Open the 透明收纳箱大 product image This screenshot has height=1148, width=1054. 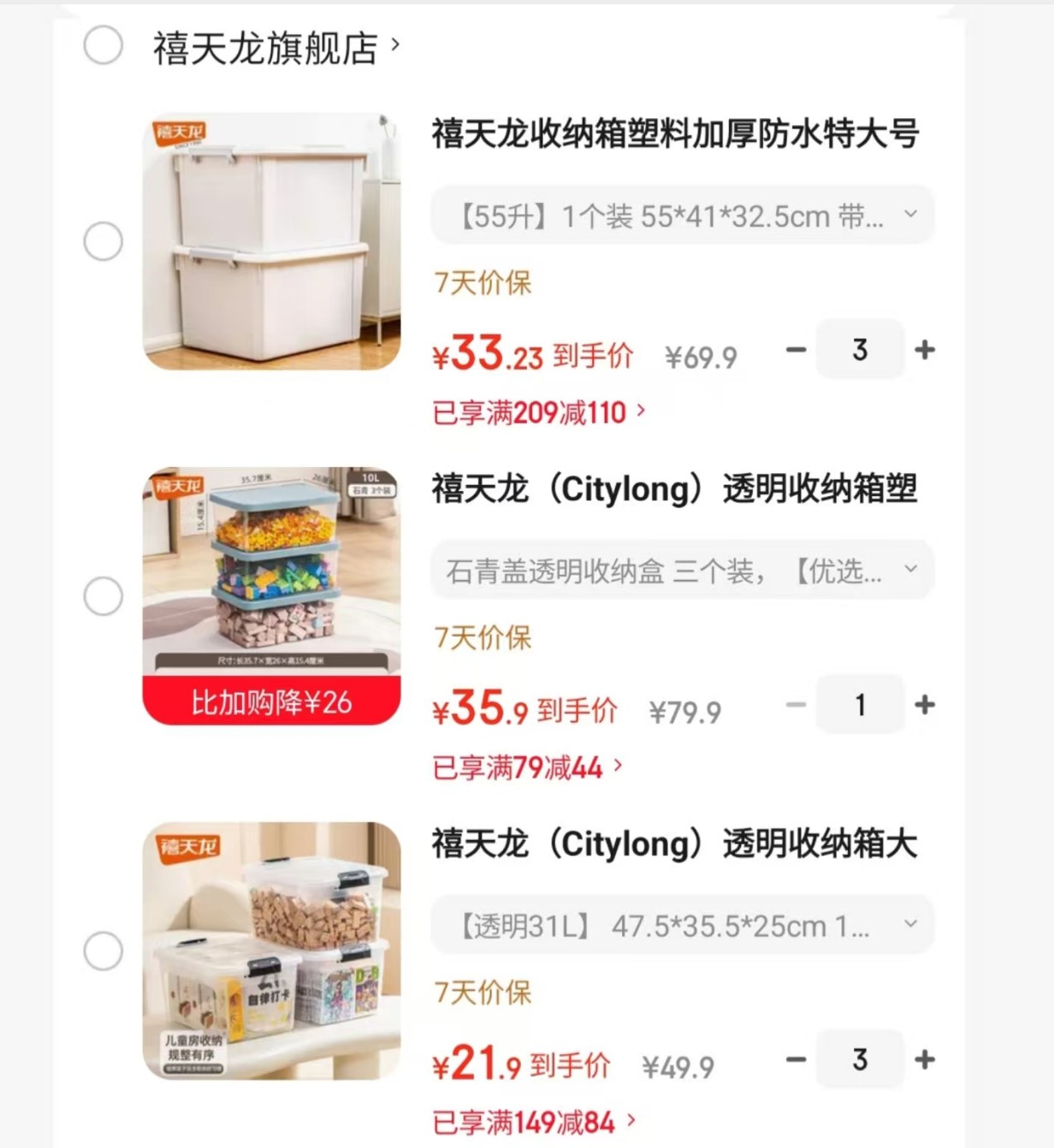click(271, 951)
